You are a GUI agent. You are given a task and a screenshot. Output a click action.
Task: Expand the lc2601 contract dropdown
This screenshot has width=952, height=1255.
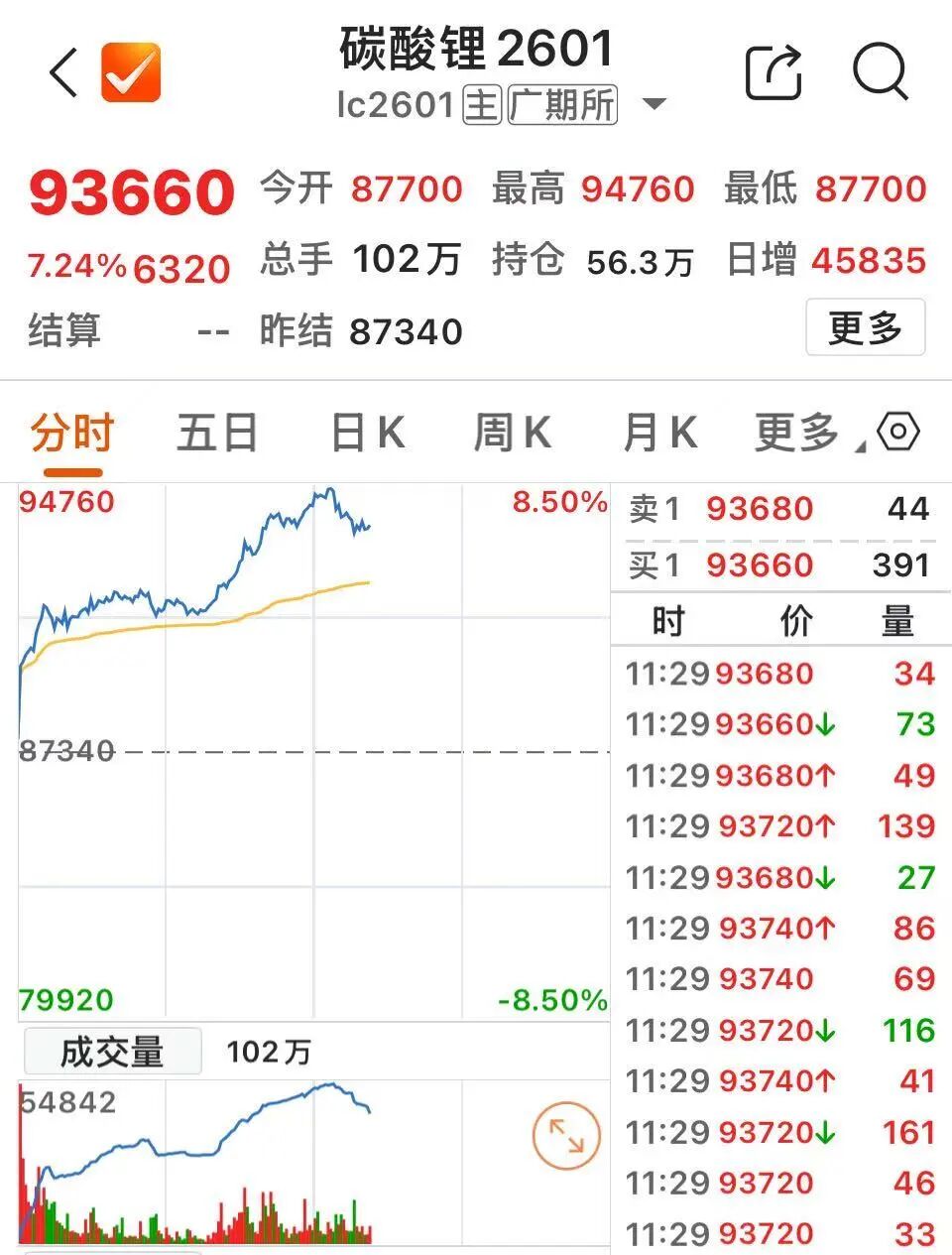click(654, 104)
